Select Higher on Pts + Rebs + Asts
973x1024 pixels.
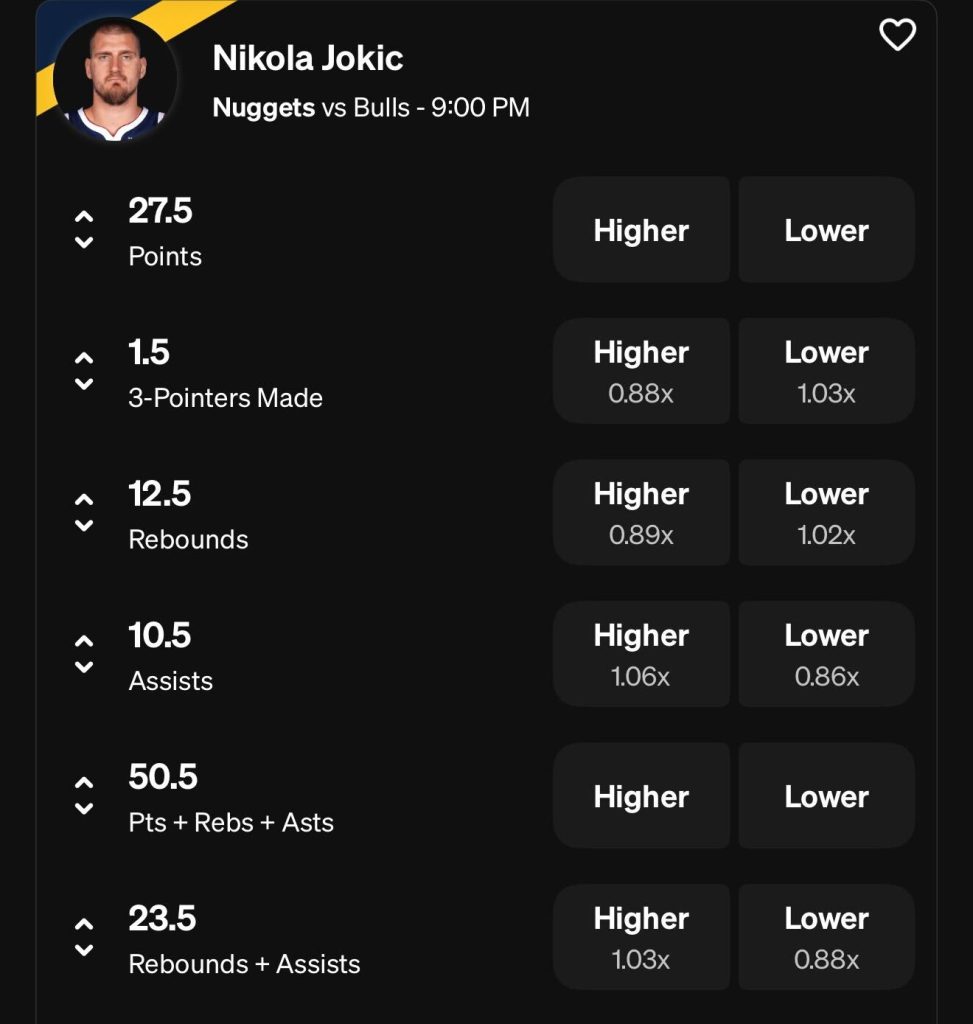641,795
